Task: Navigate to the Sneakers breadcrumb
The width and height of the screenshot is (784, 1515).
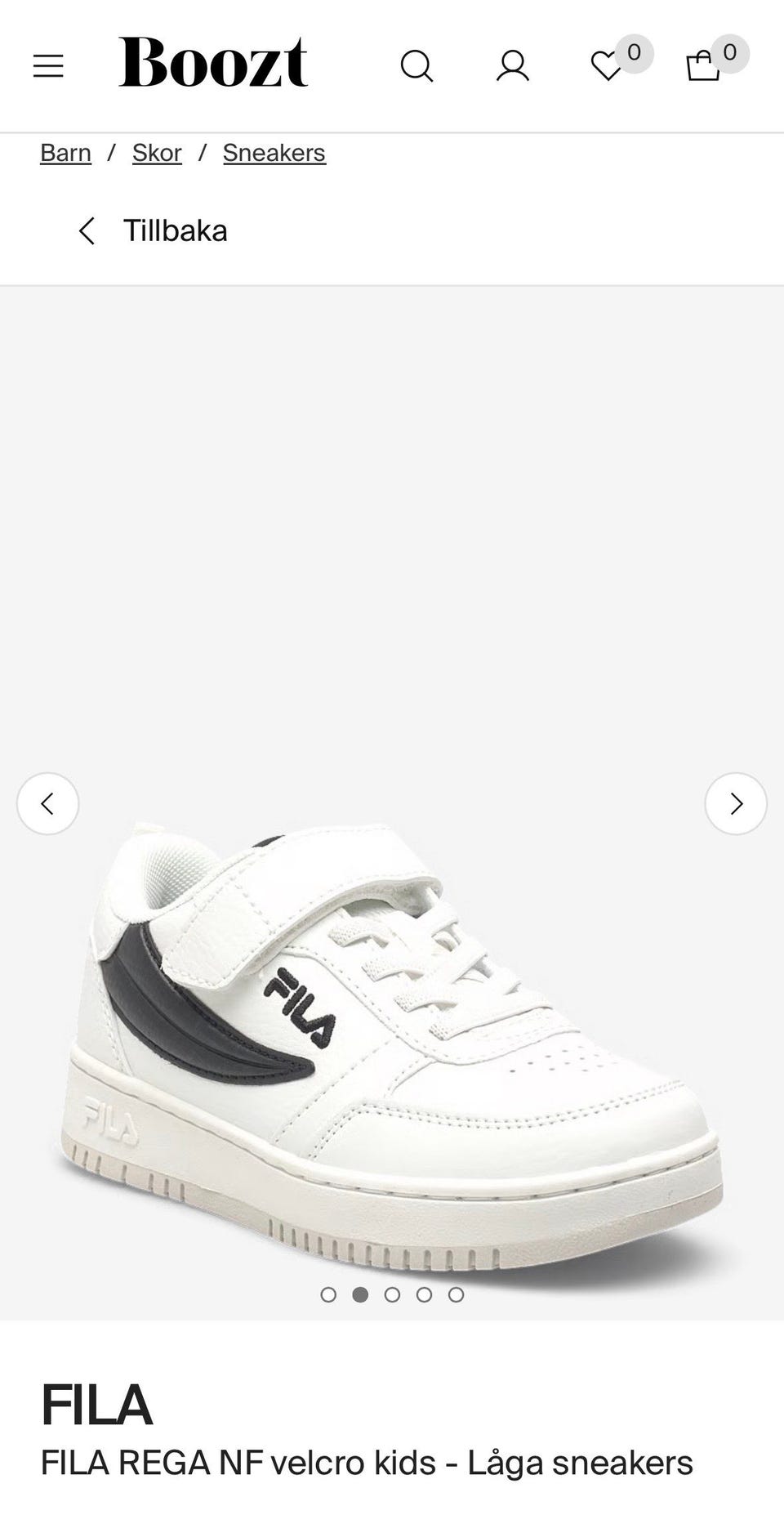Action: (274, 153)
